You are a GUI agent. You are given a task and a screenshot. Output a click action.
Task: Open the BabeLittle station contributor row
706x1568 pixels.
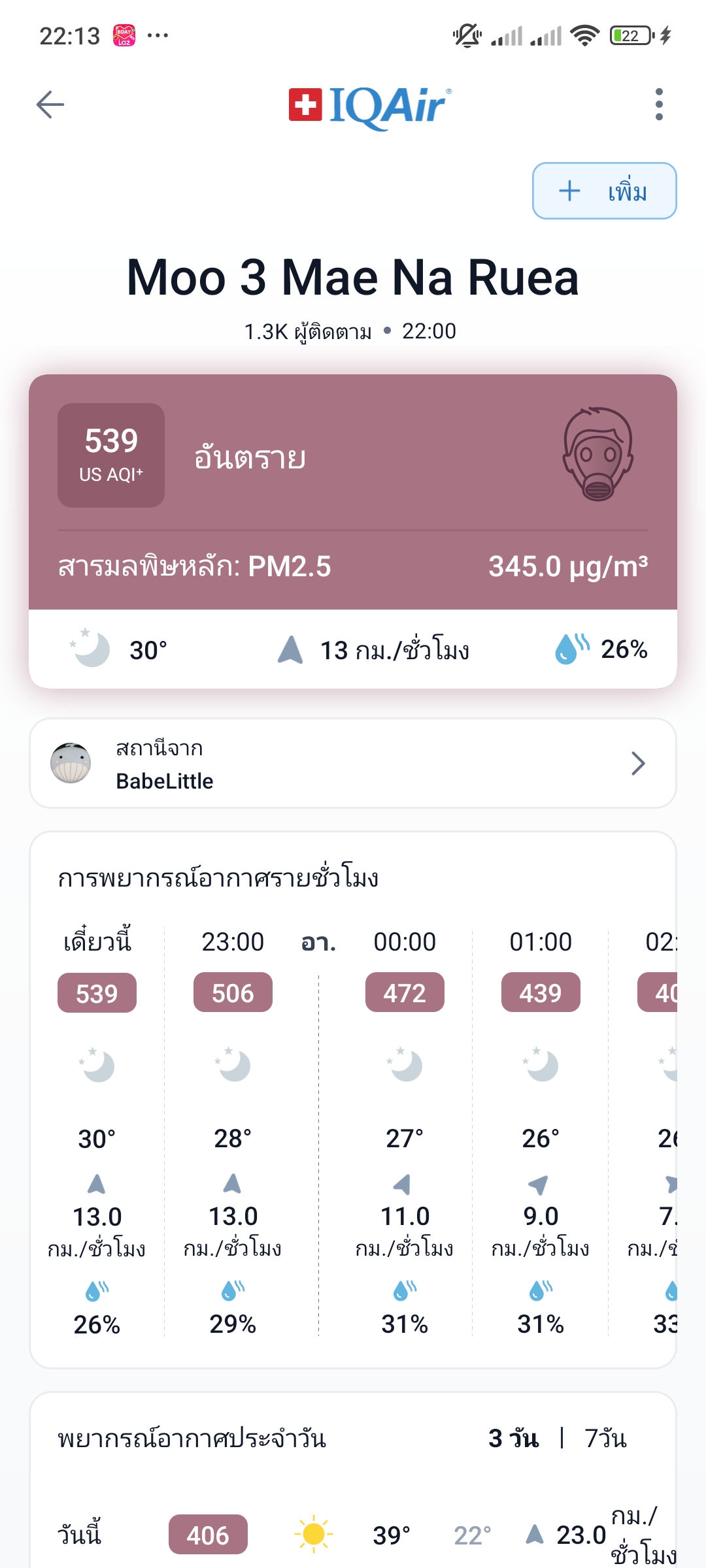coord(353,763)
